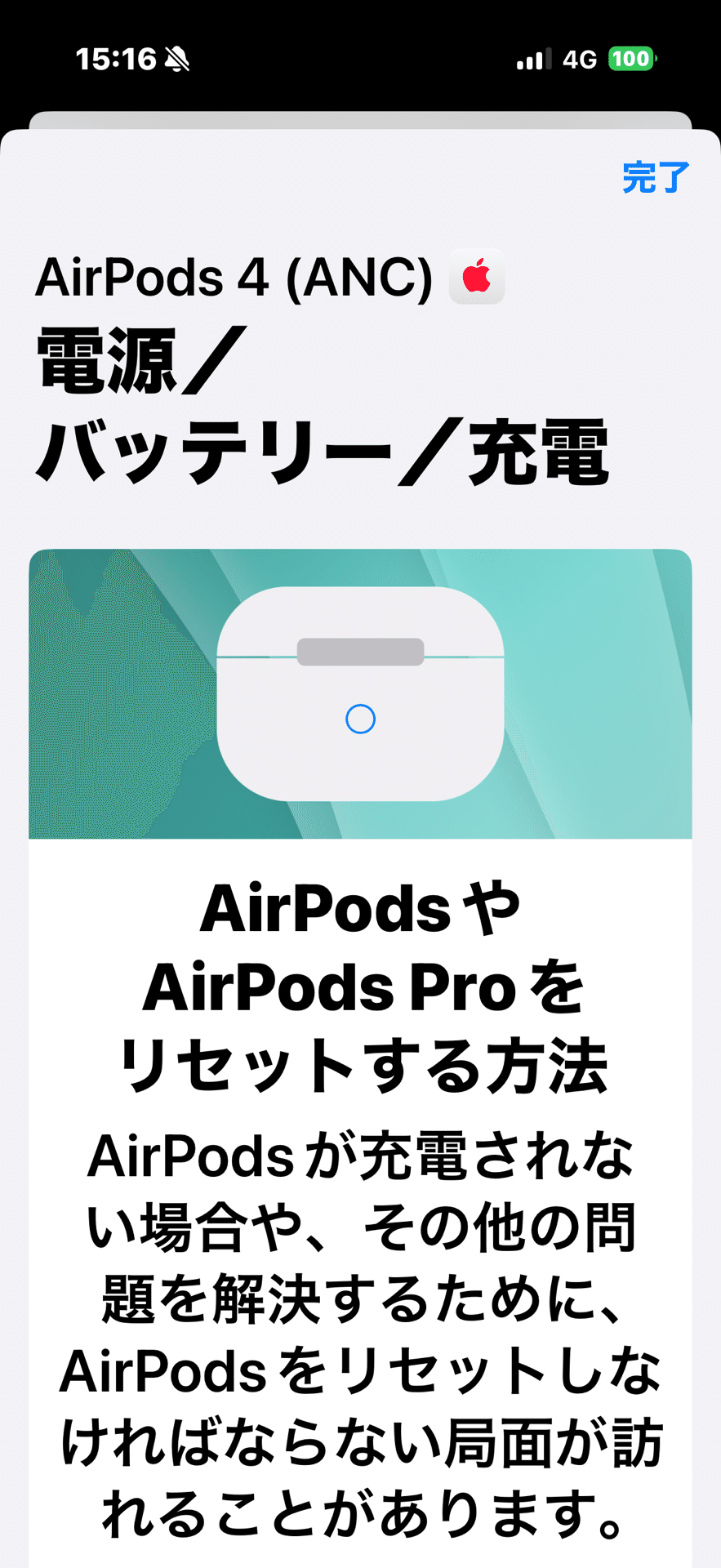Tap the blue pairing button circle on the case
The height and width of the screenshot is (1568, 721).
pos(359,719)
